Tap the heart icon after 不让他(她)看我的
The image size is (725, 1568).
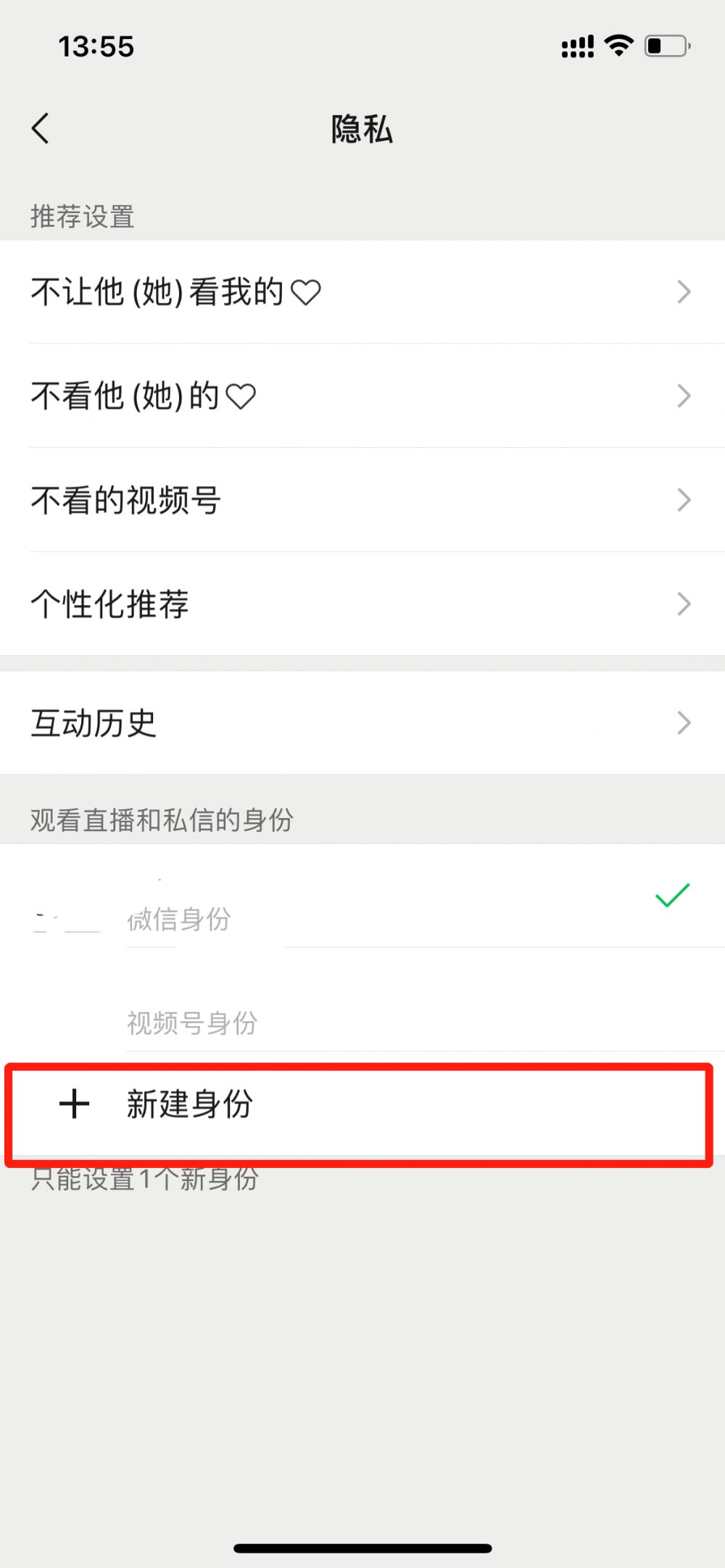[x=304, y=291]
